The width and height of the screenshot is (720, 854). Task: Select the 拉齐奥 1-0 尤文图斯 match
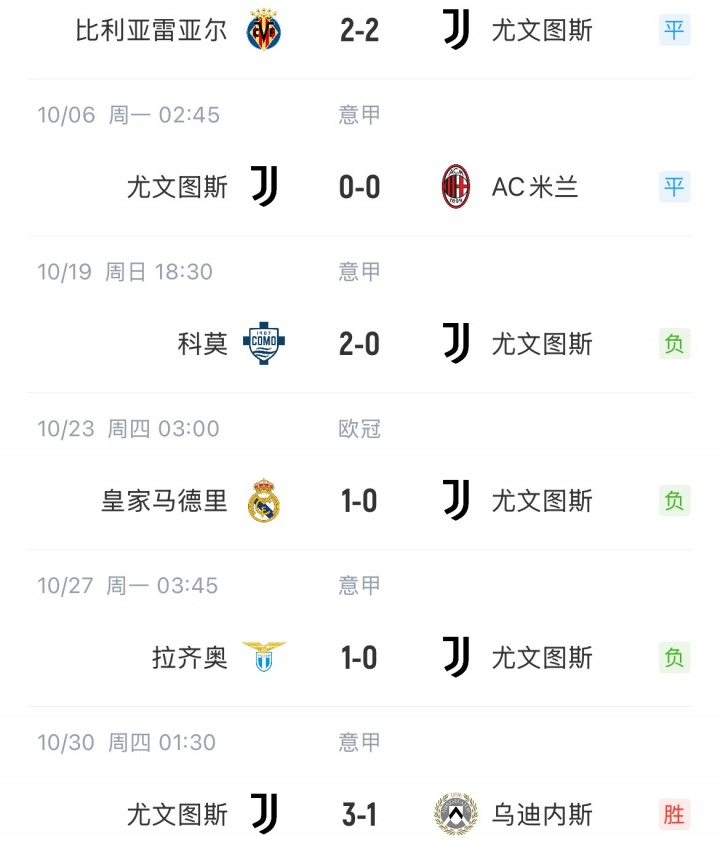click(x=359, y=658)
